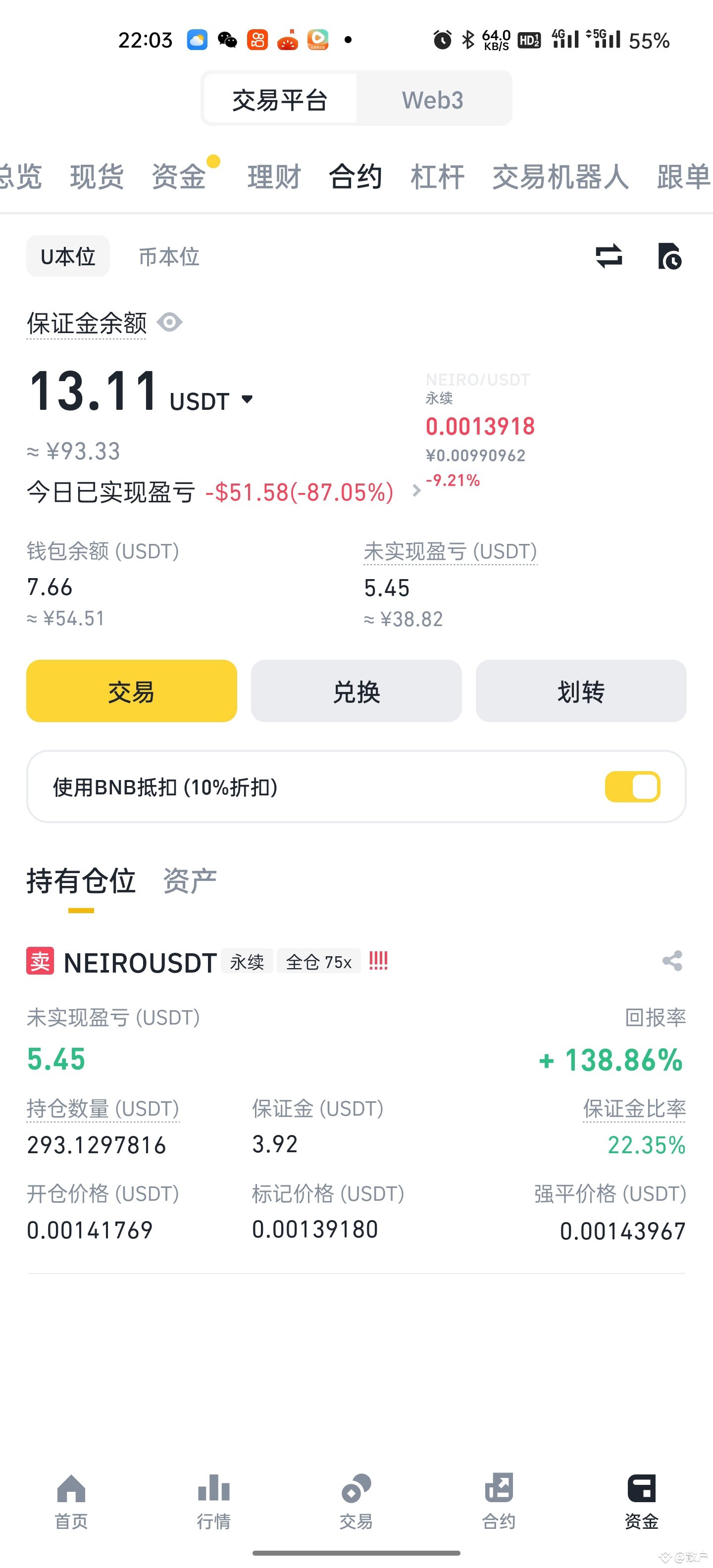Tap the yellow 交易 button
713x1568 pixels.
pos(132,691)
